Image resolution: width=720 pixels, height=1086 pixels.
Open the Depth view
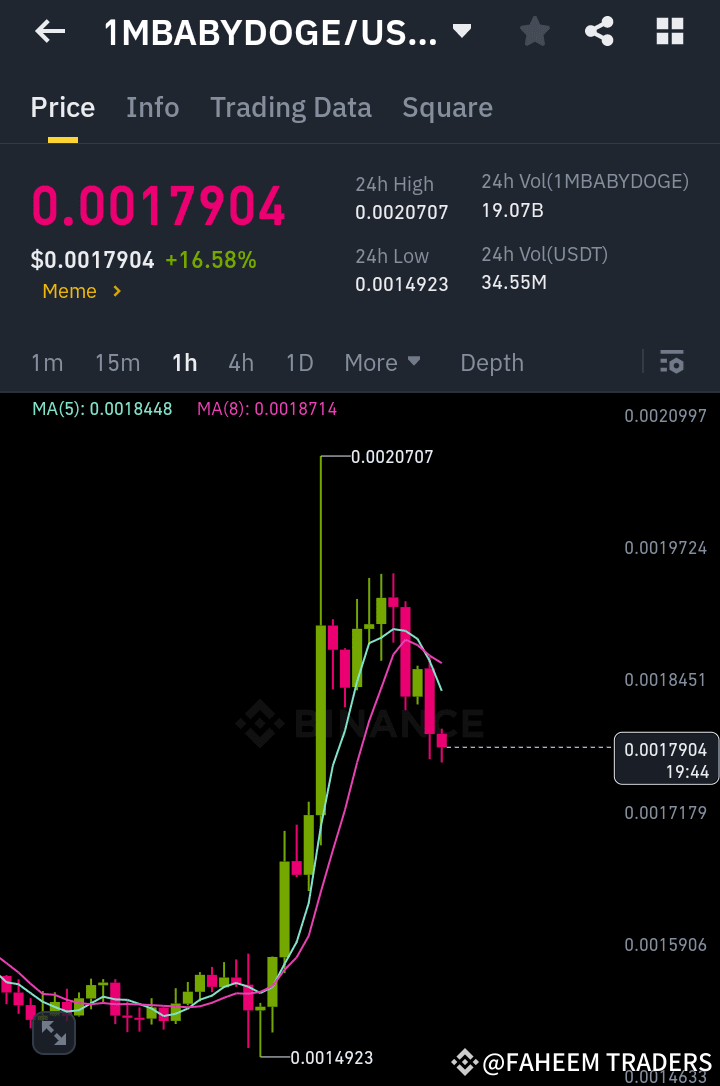pyautogui.click(x=491, y=362)
